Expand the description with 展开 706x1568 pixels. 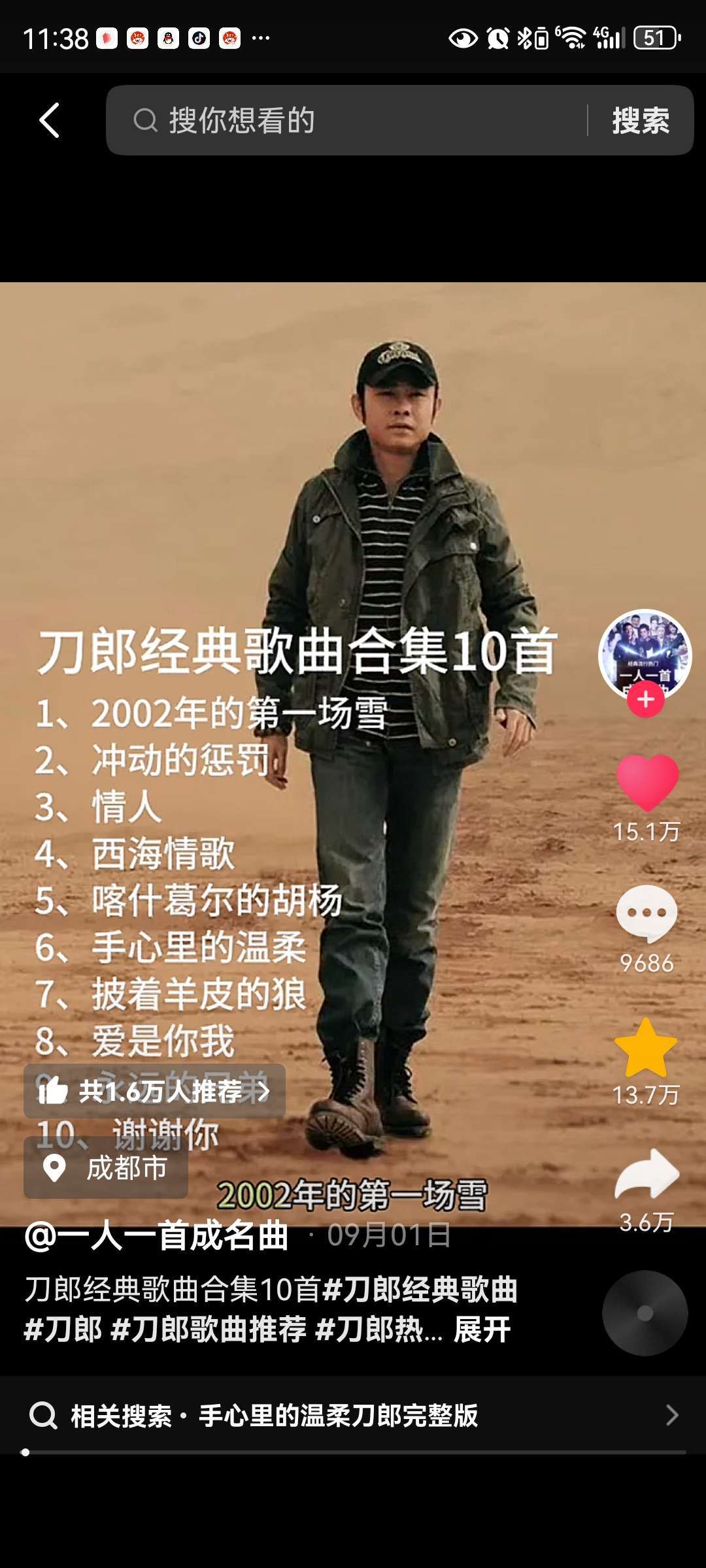pyautogui.click(x=482, y=1330)
